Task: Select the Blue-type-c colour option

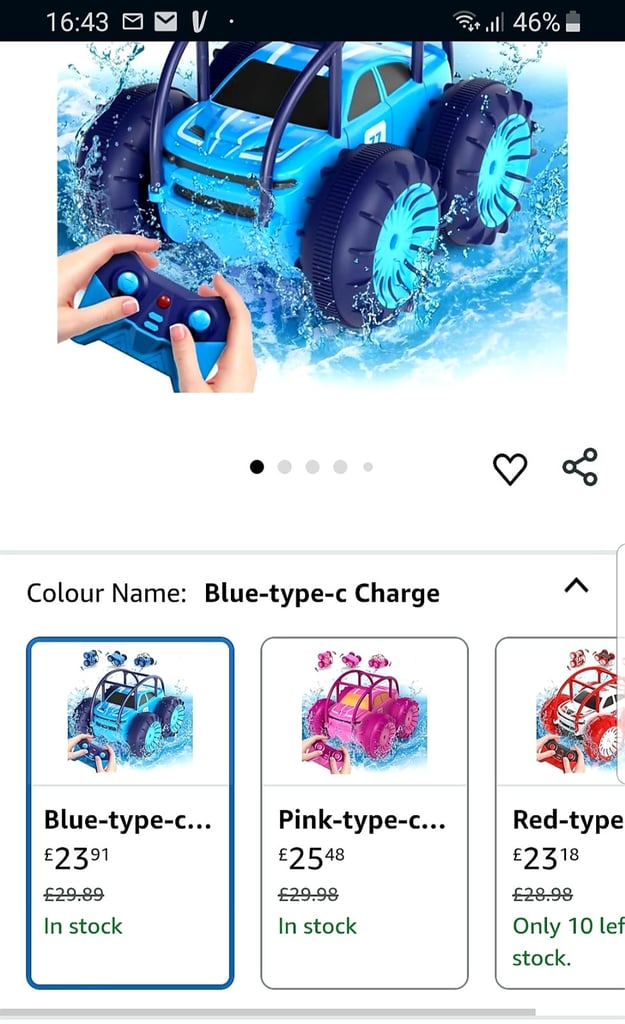Action: click(x=130, y=812)
